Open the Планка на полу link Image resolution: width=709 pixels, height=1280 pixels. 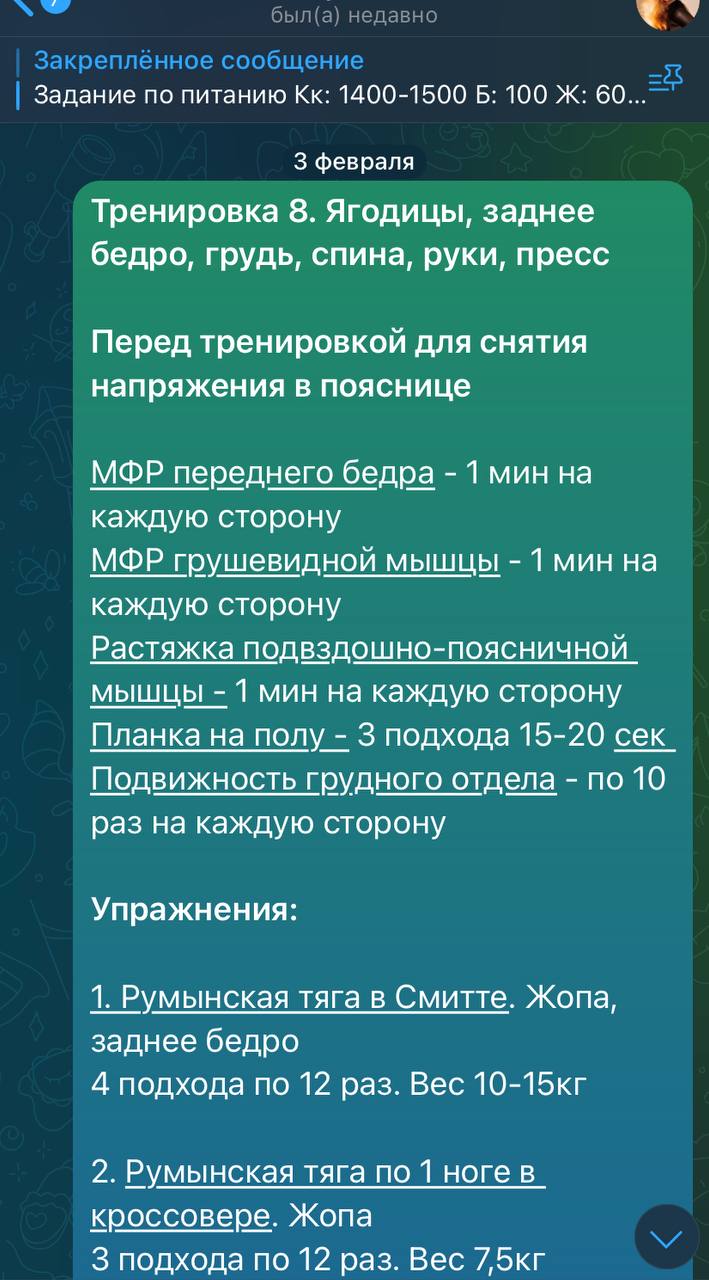pyautogui.click(x=218, y=736)
